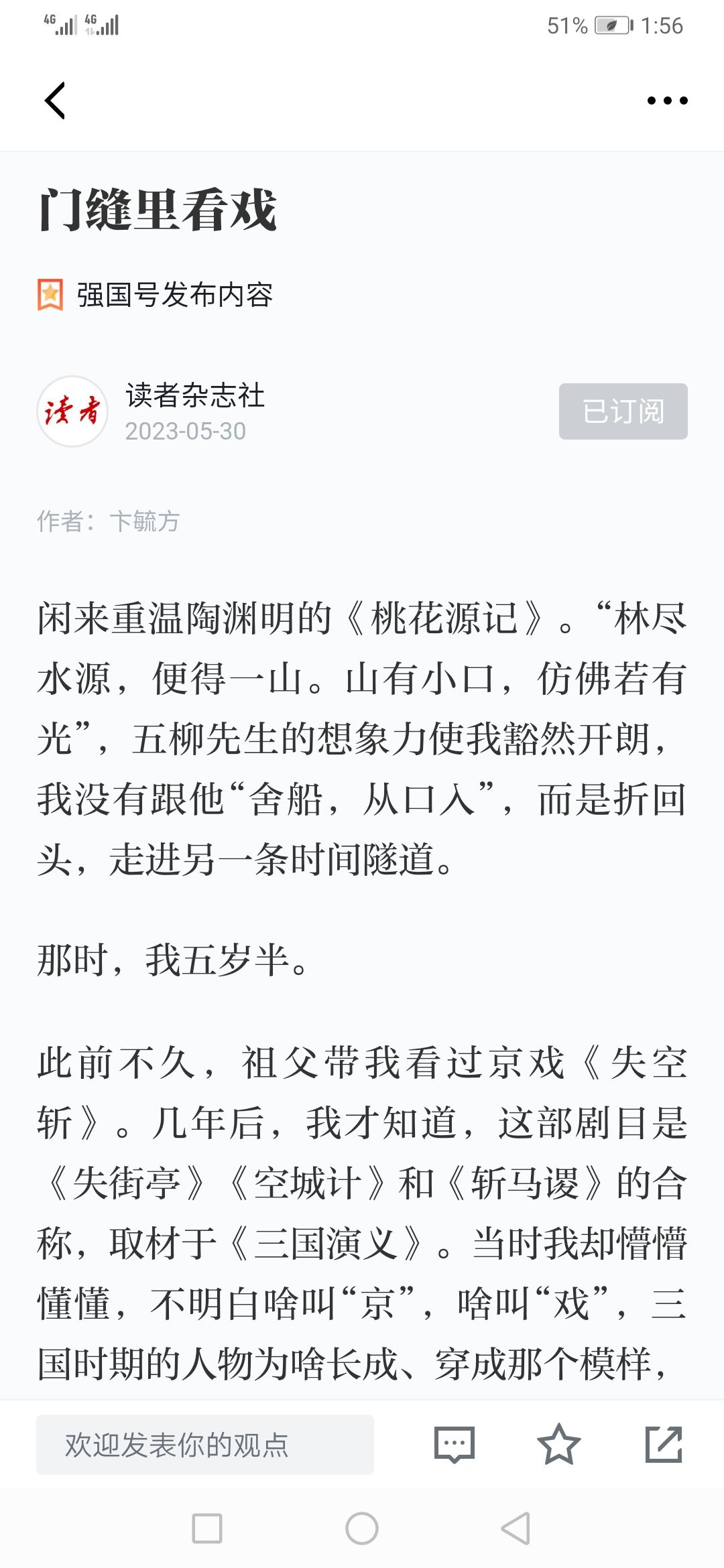Favorite this article with the star
This screenshot has height=1568, width=724.
(558, 1445)
